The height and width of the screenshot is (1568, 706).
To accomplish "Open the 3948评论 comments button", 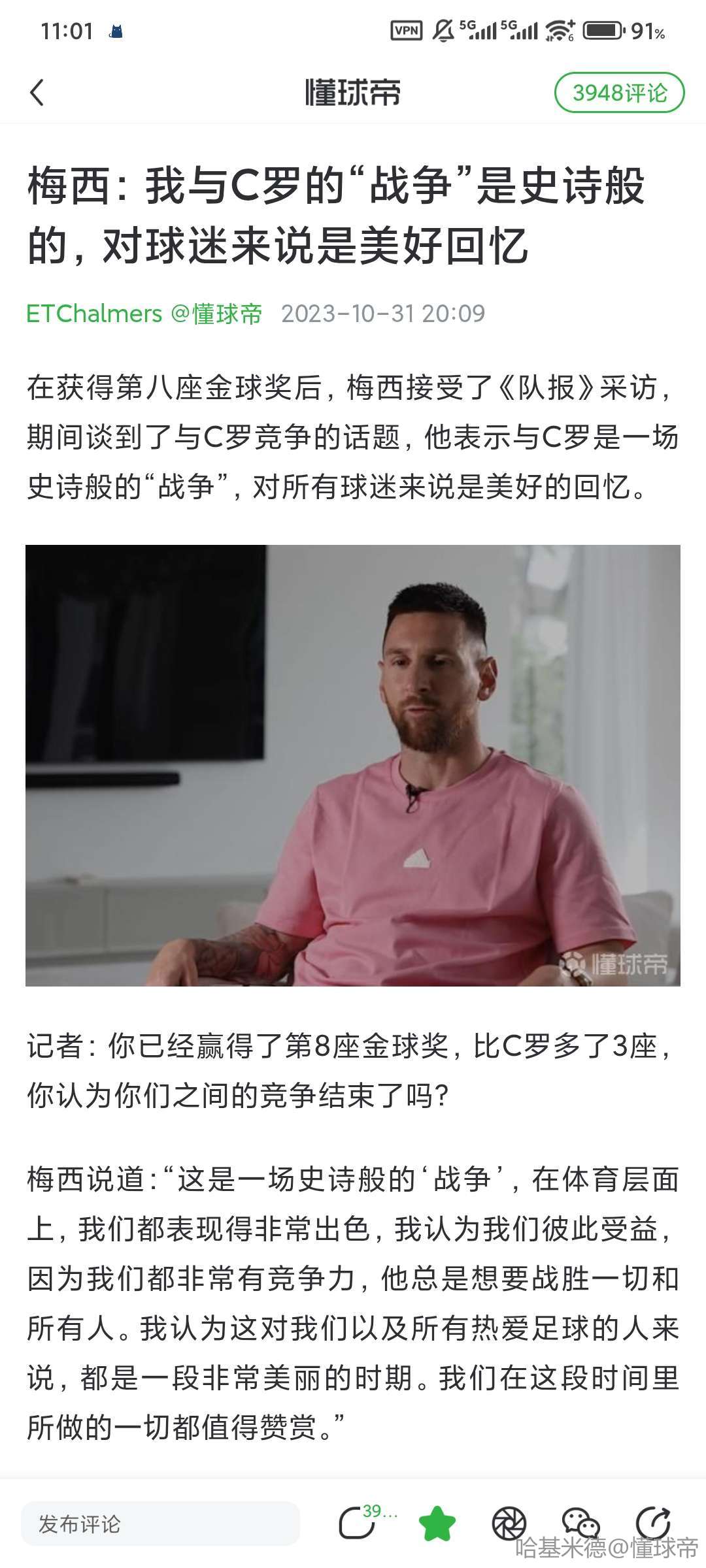I will (x=619, y=93).
